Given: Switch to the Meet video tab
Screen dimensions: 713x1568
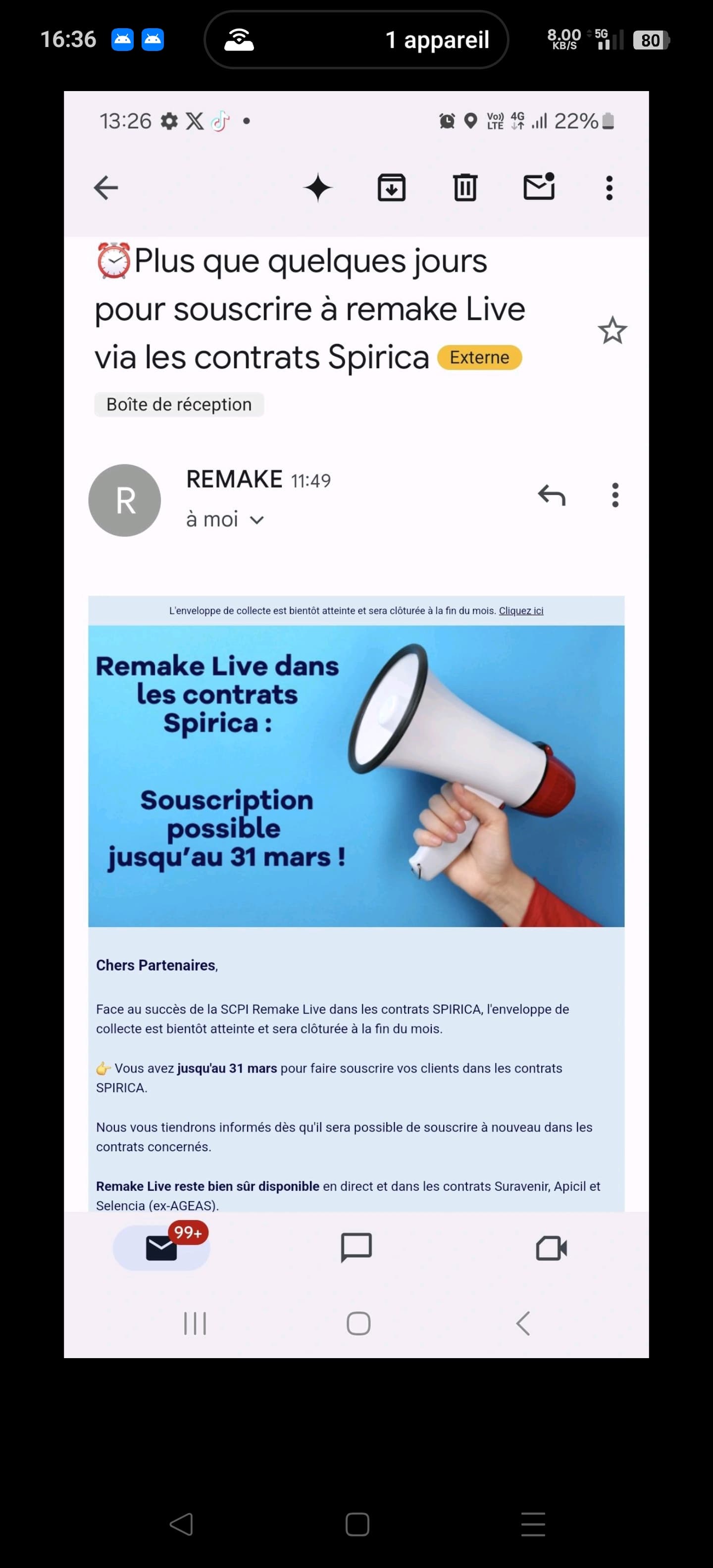Looking at the screenshot, I should coord(552,1248).
